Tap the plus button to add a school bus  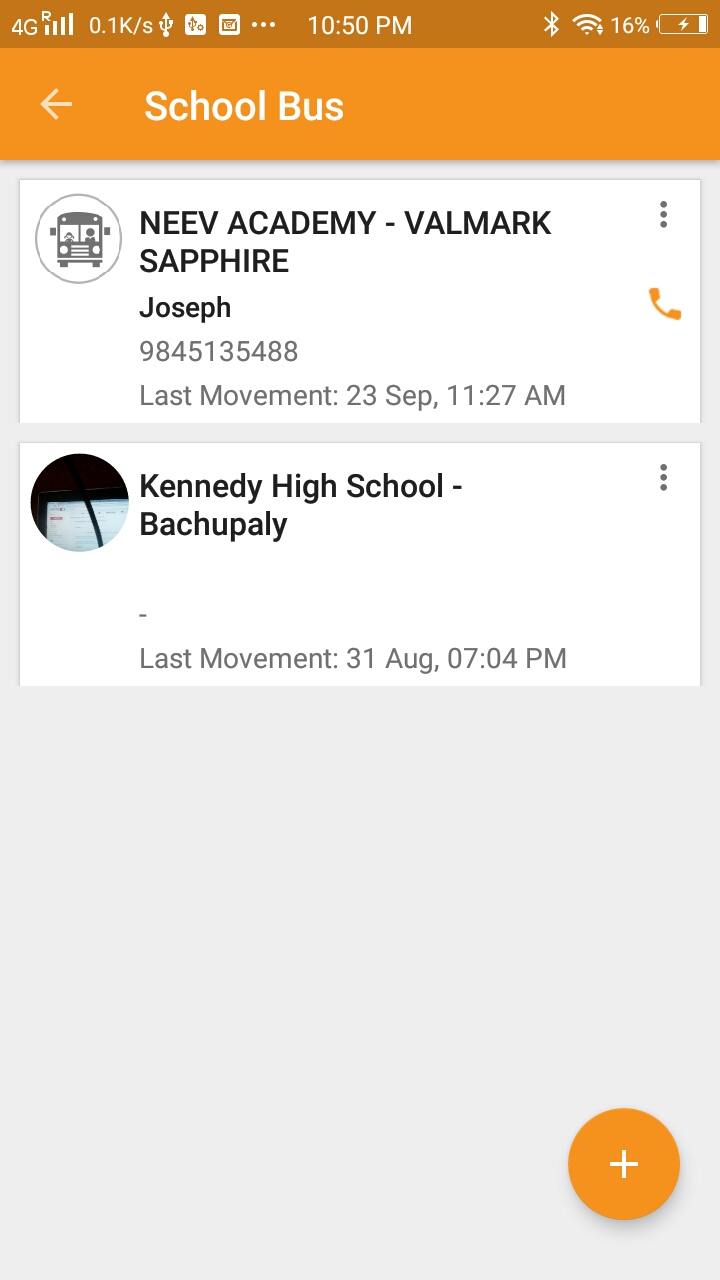(623, 1164)
